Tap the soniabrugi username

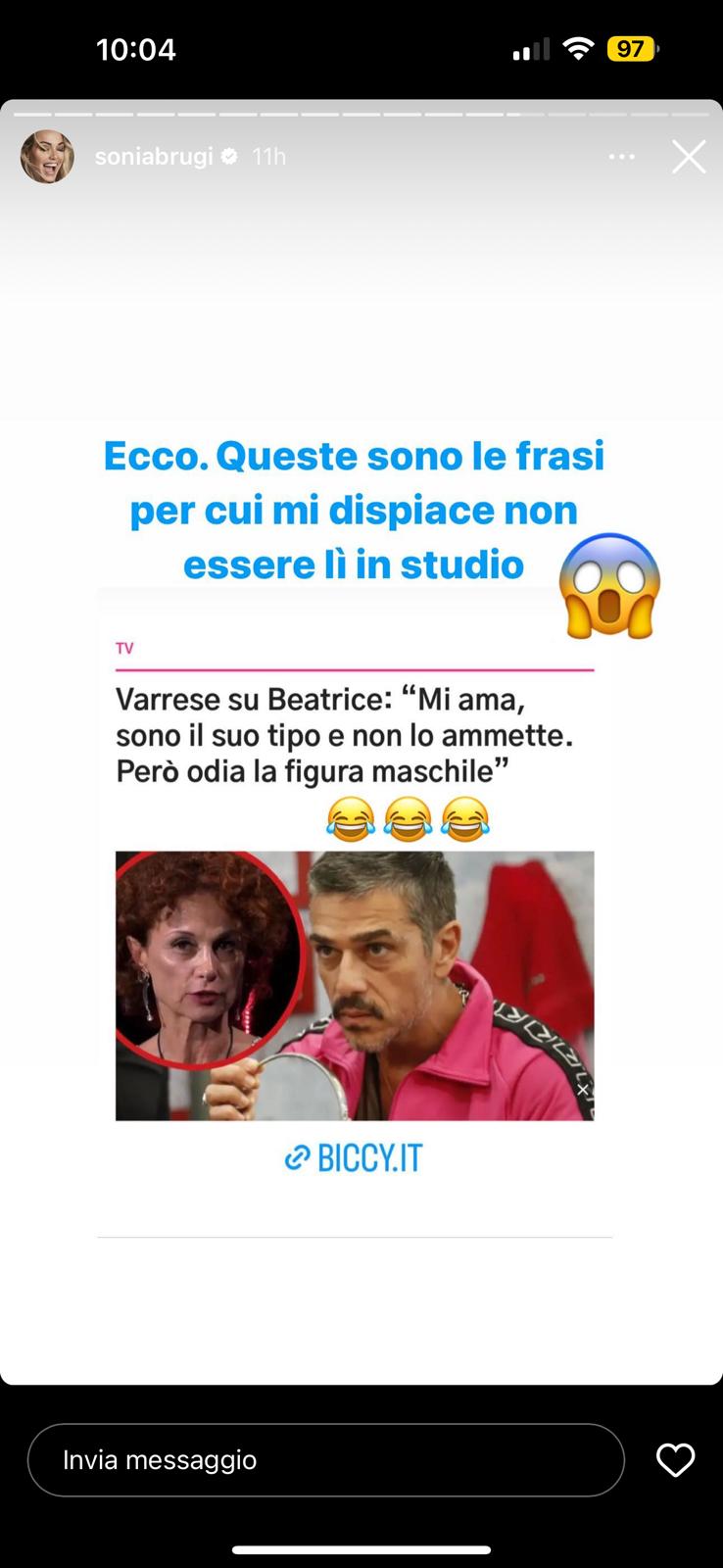[x=154, y=157]
